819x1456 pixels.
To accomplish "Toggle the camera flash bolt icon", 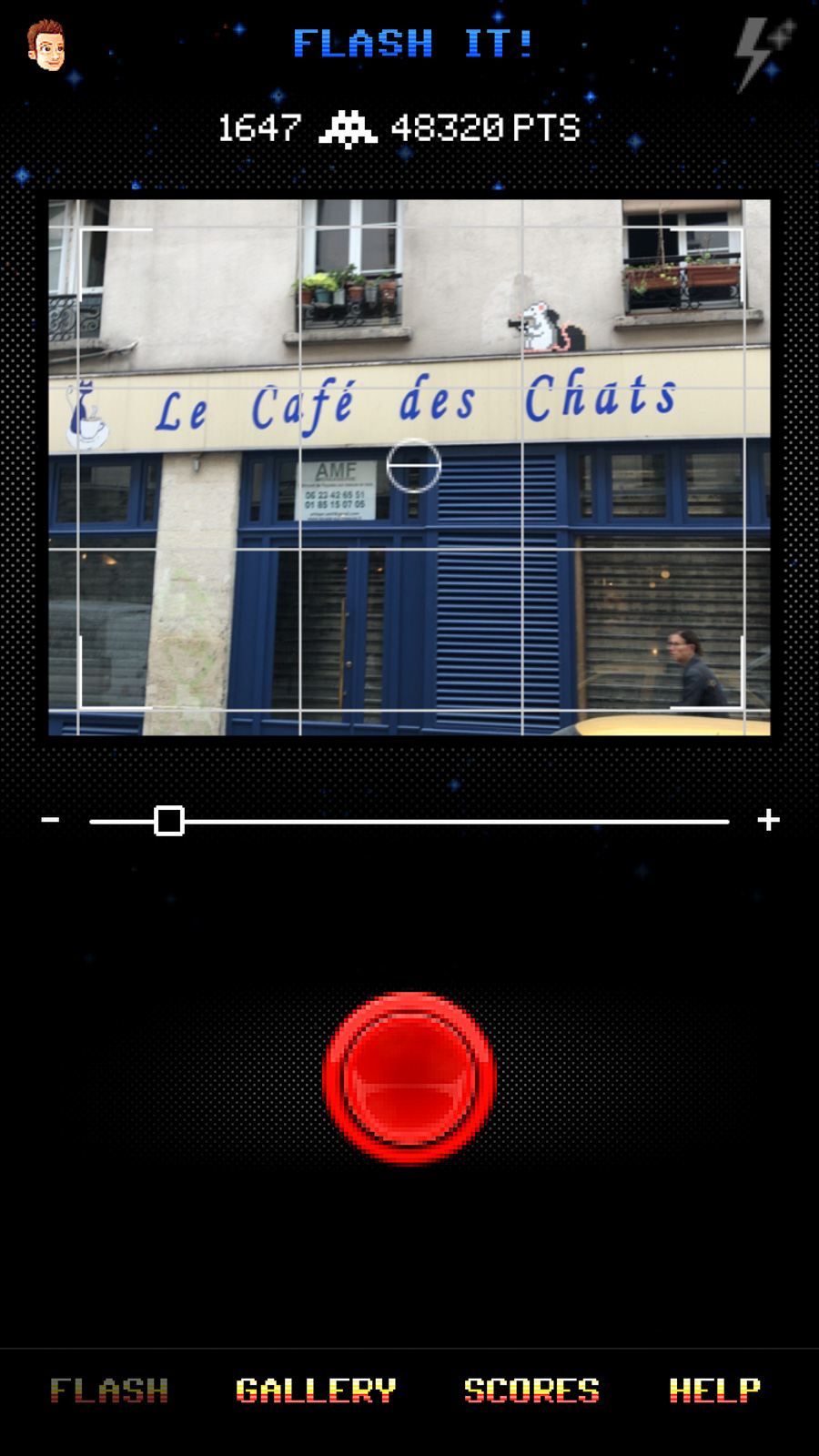I will point(763,54).
